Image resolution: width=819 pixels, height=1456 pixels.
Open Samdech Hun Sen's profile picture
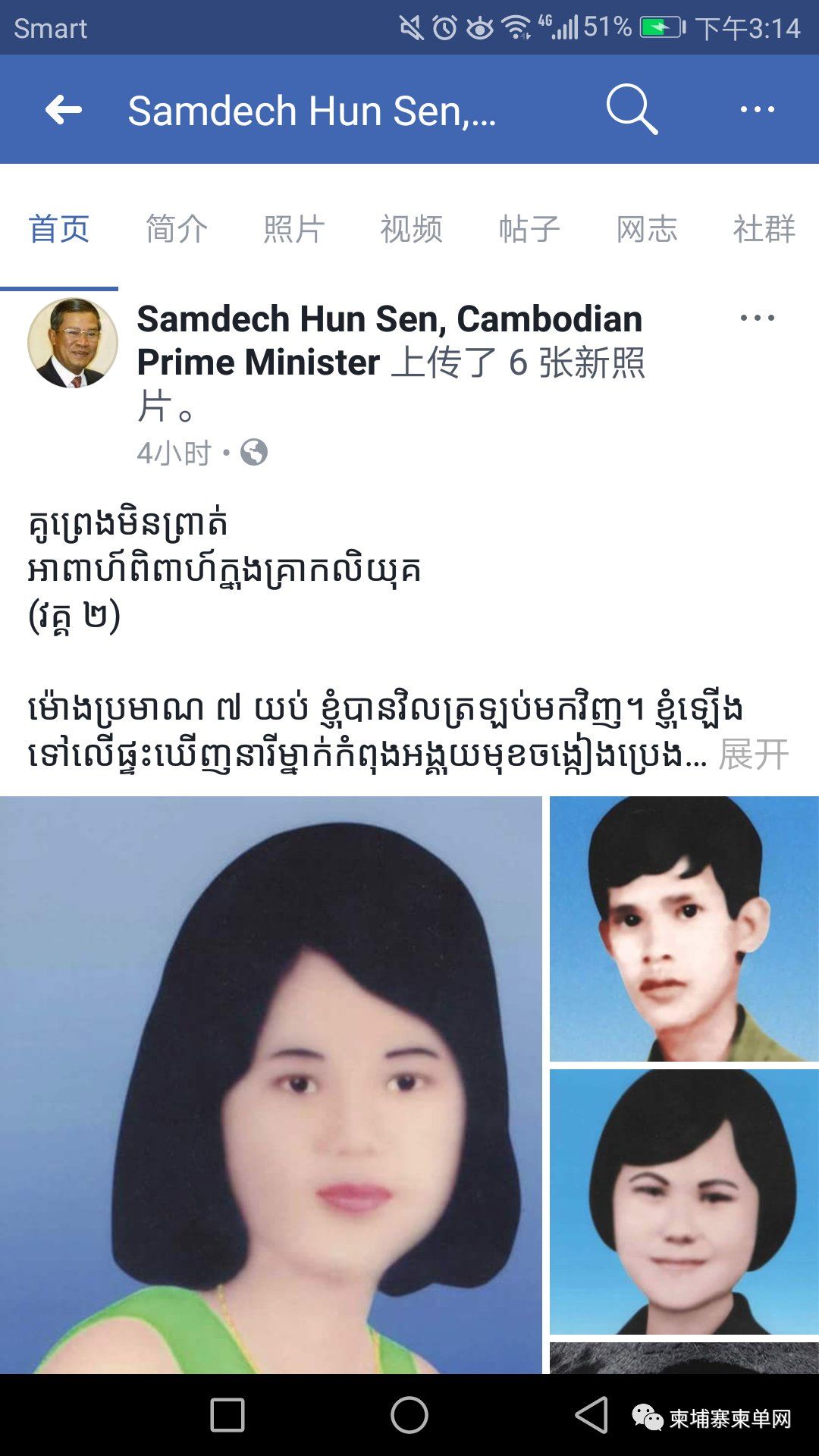[73, 343]
